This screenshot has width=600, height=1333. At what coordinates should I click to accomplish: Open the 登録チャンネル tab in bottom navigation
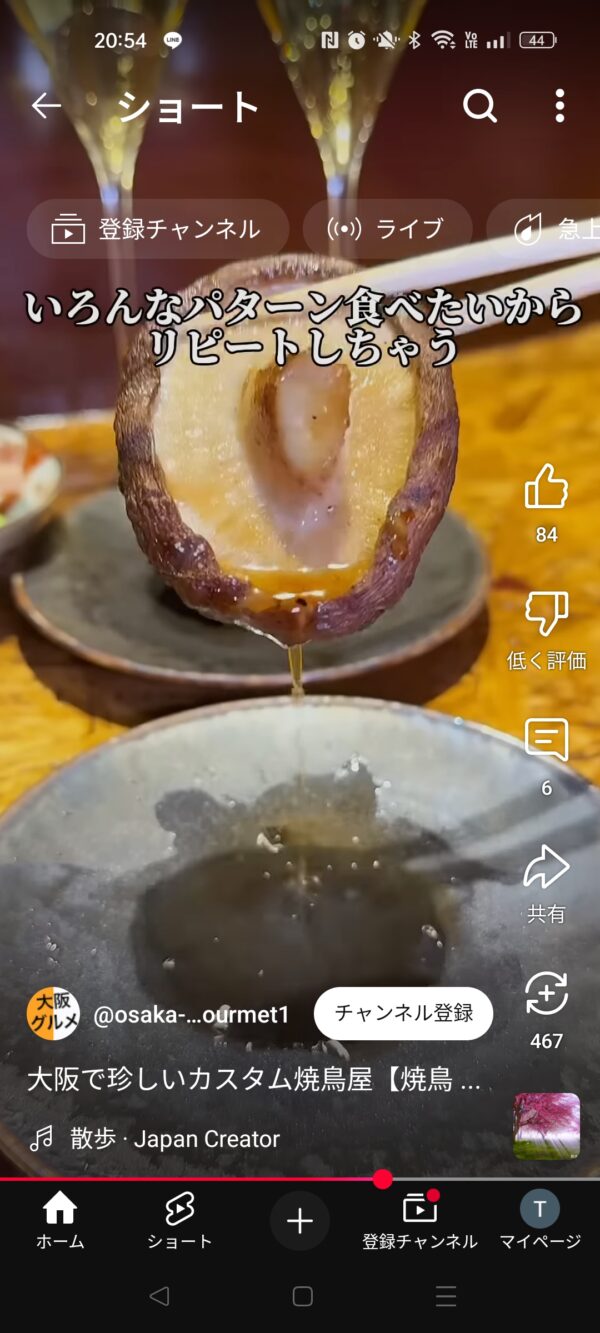click(420, 1221)
